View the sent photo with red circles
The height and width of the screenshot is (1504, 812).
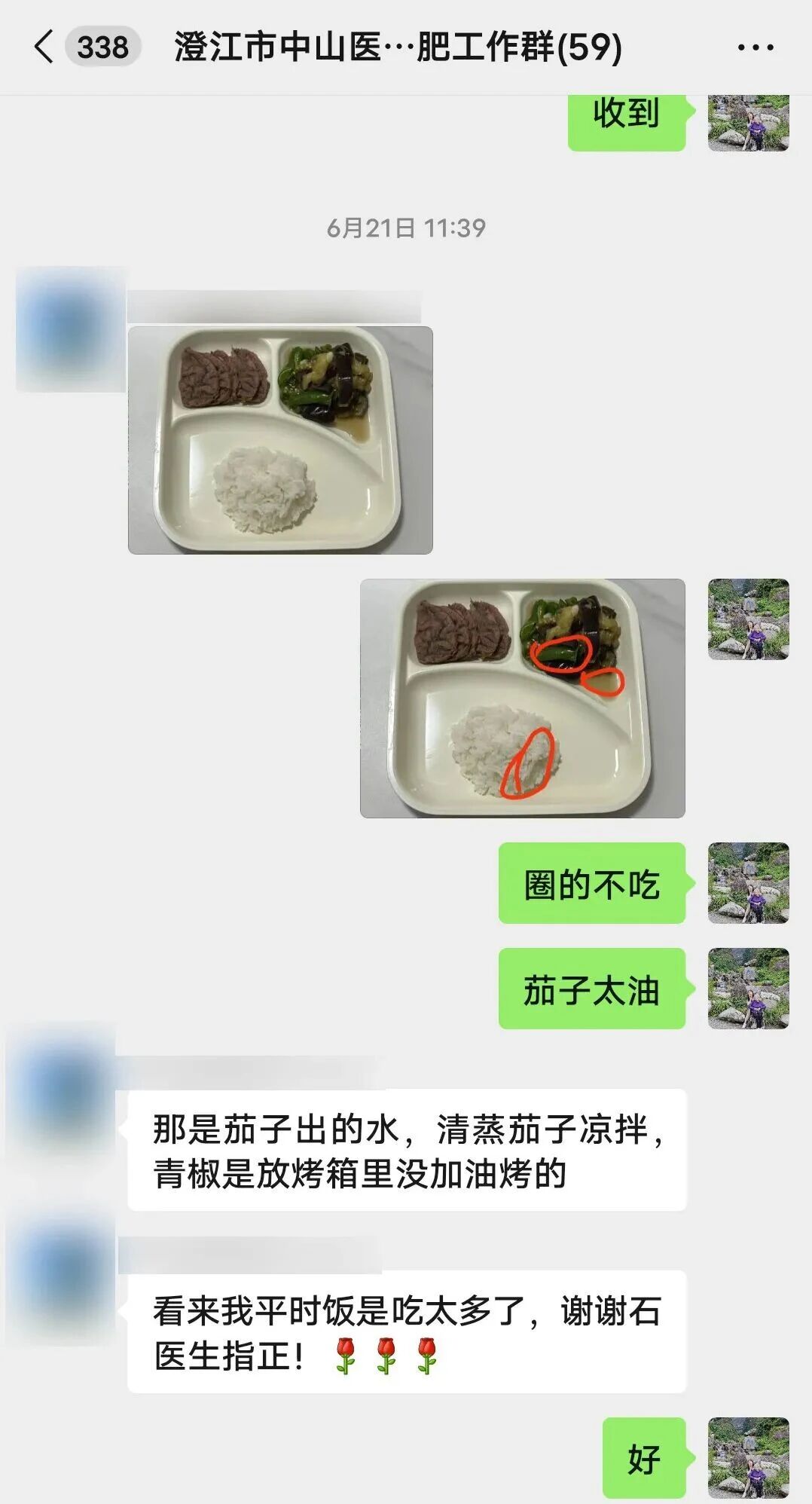pos(522,698)
